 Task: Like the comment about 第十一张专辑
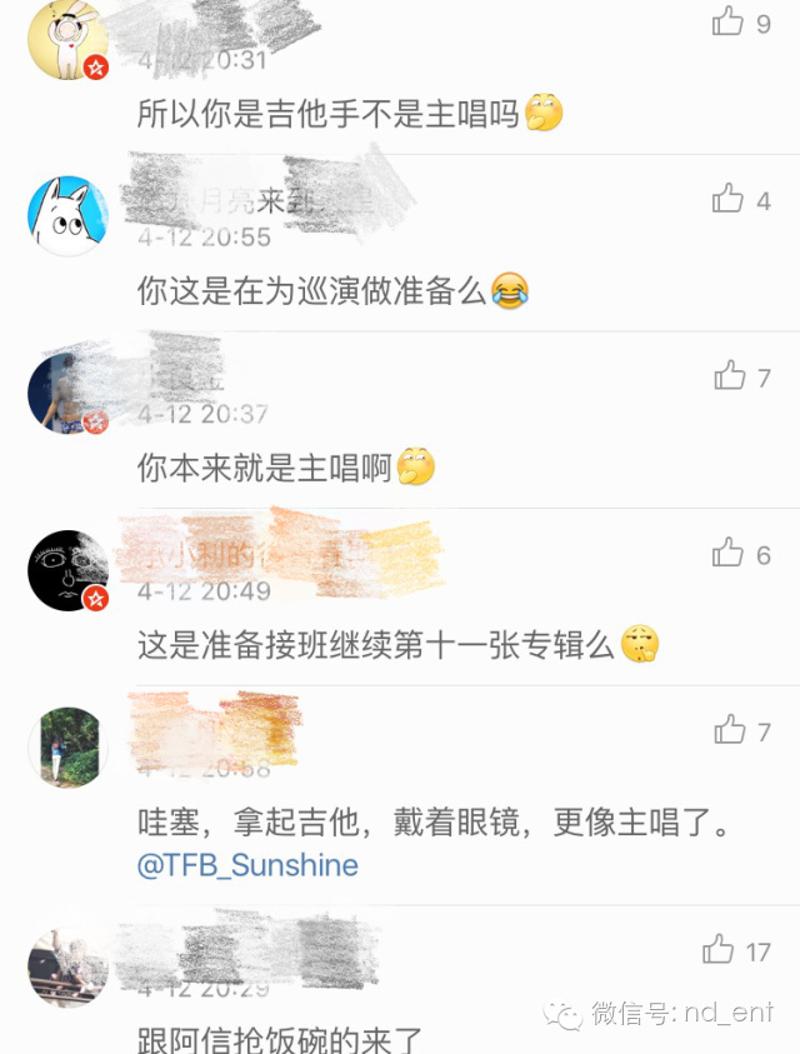pos(728,553)
